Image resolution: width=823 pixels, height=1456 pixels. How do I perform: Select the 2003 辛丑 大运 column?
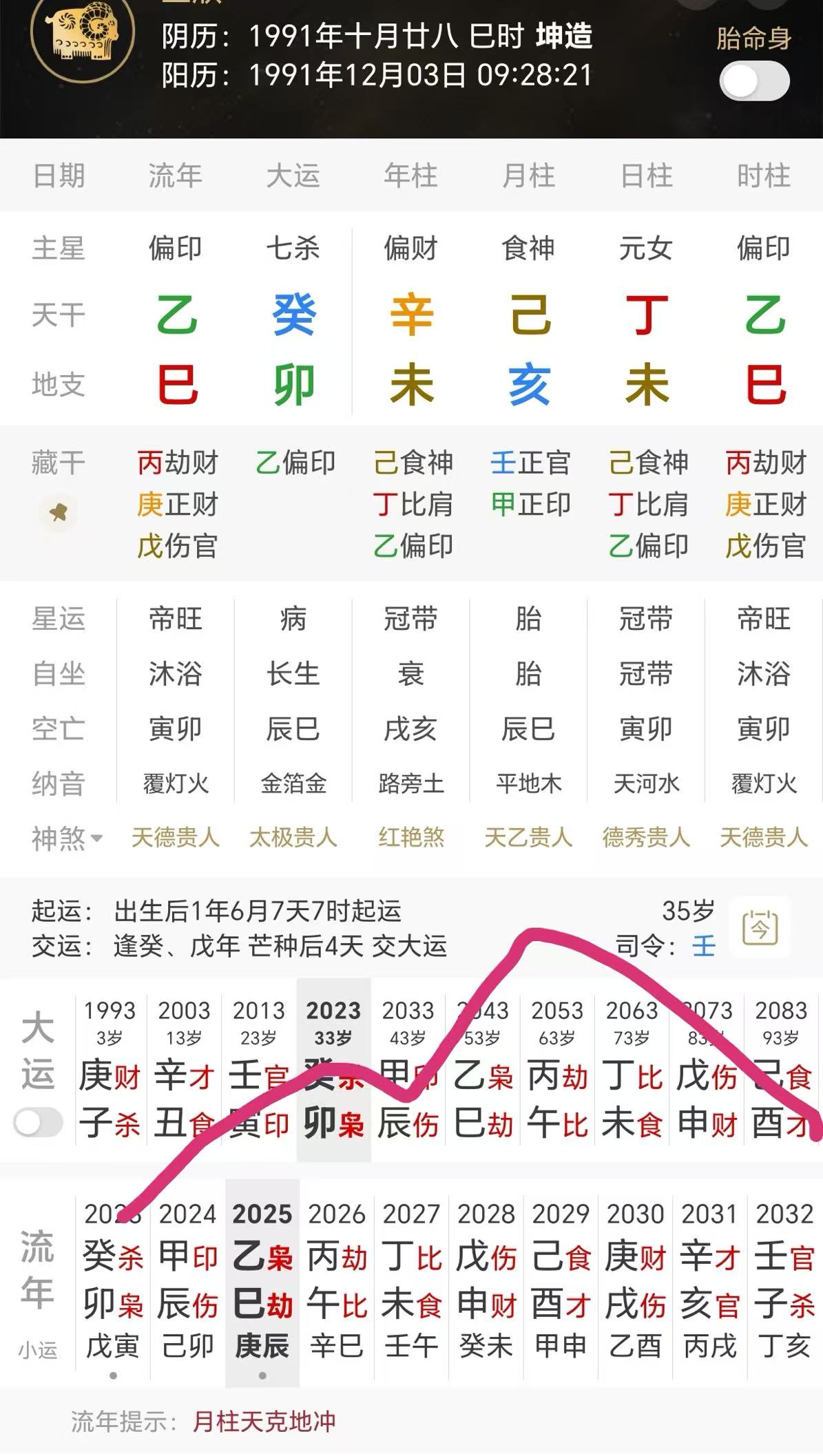[x=185, y=1070]
